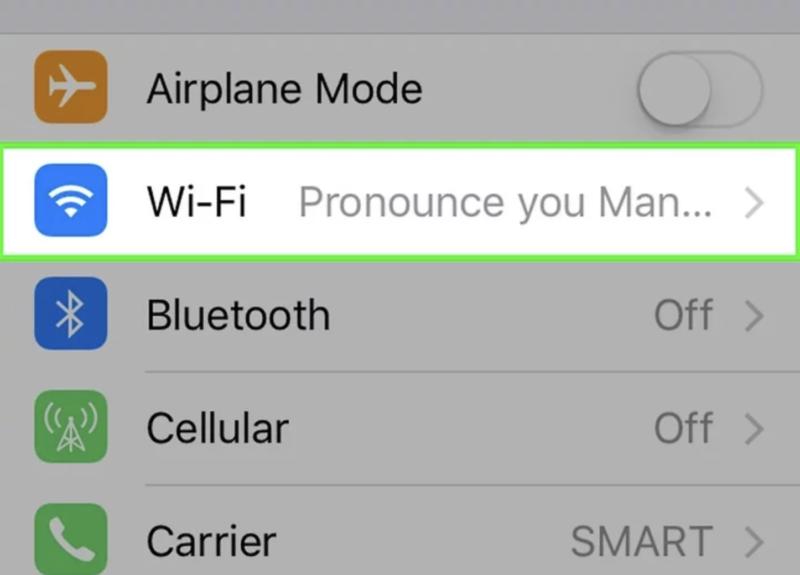Open the Bluetooth settings row
Viewport: 800px width, 575px height.
(x=400, y=316)
